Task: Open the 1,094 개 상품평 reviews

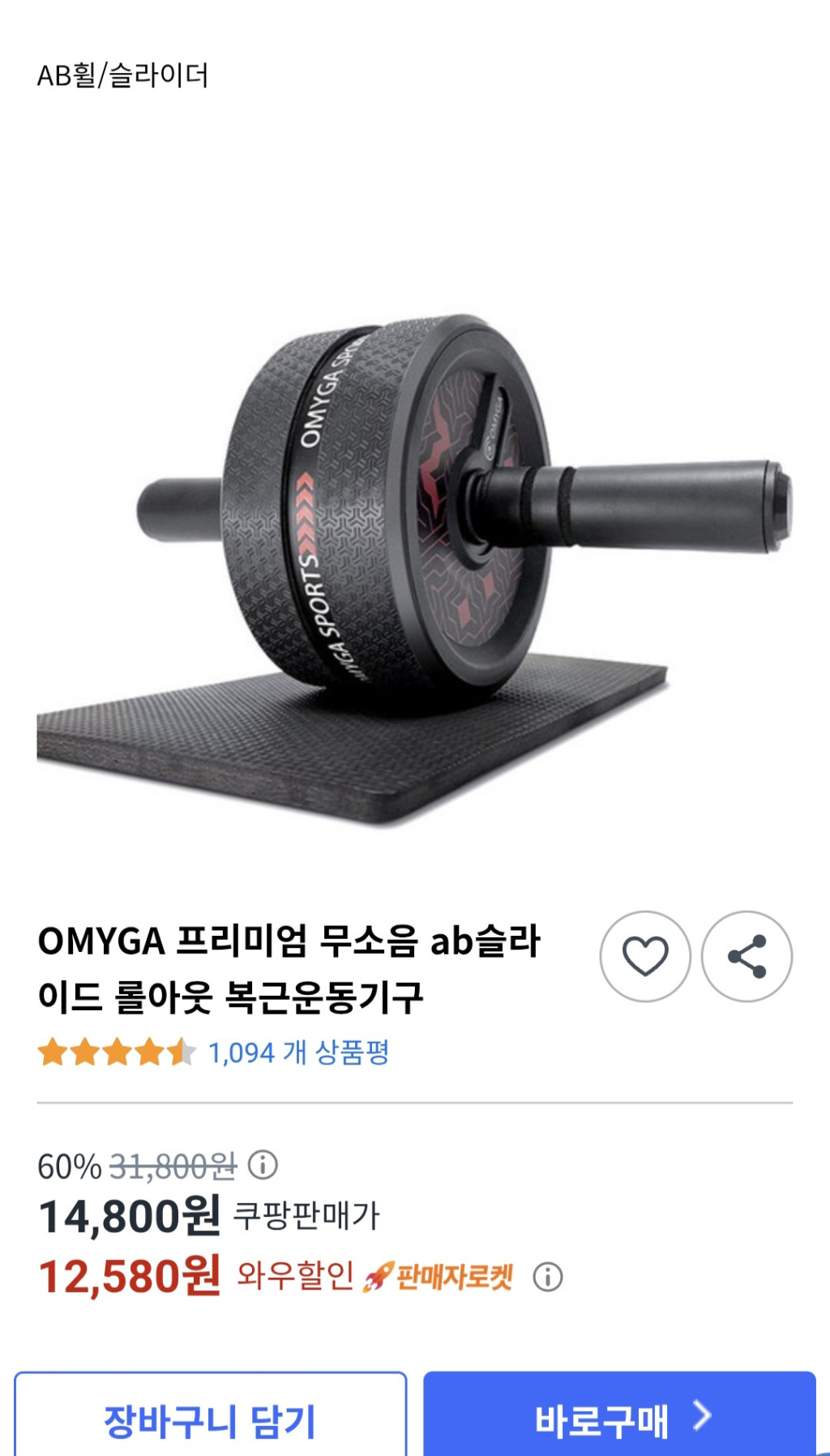Action: click(298, 1053)
